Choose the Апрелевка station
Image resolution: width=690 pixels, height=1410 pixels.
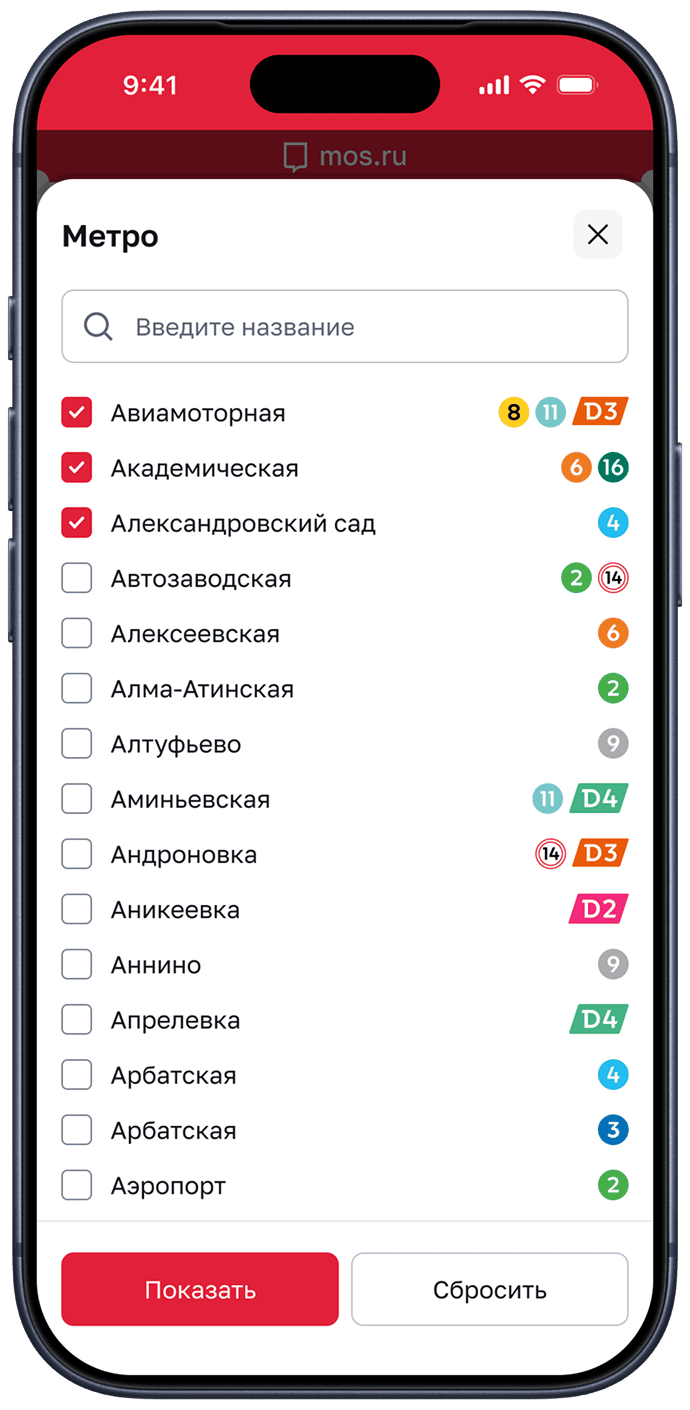click(x=77, y=1021)
